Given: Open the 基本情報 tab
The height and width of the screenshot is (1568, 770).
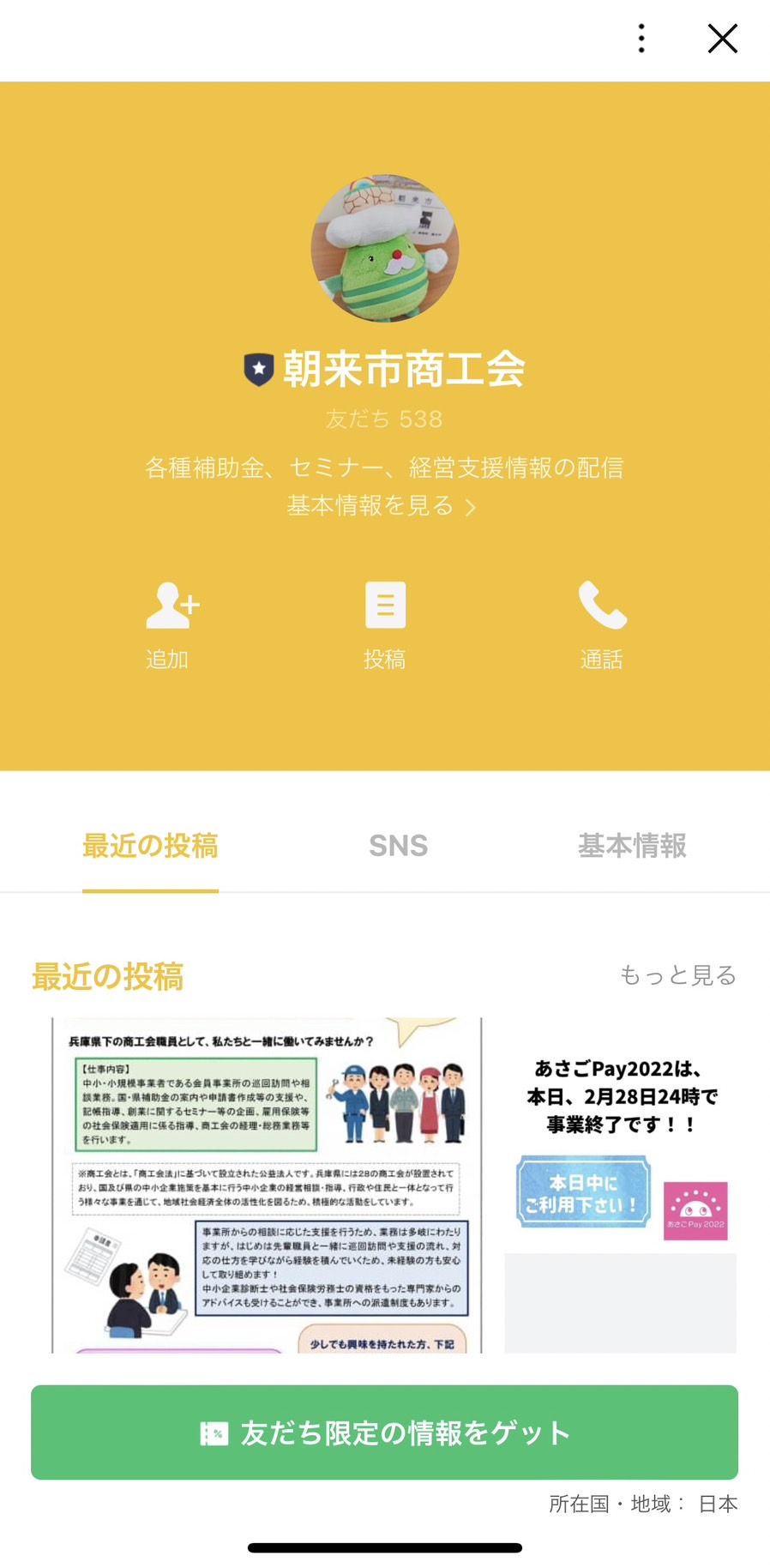Looking at the screenshot, I should point(633,846).
